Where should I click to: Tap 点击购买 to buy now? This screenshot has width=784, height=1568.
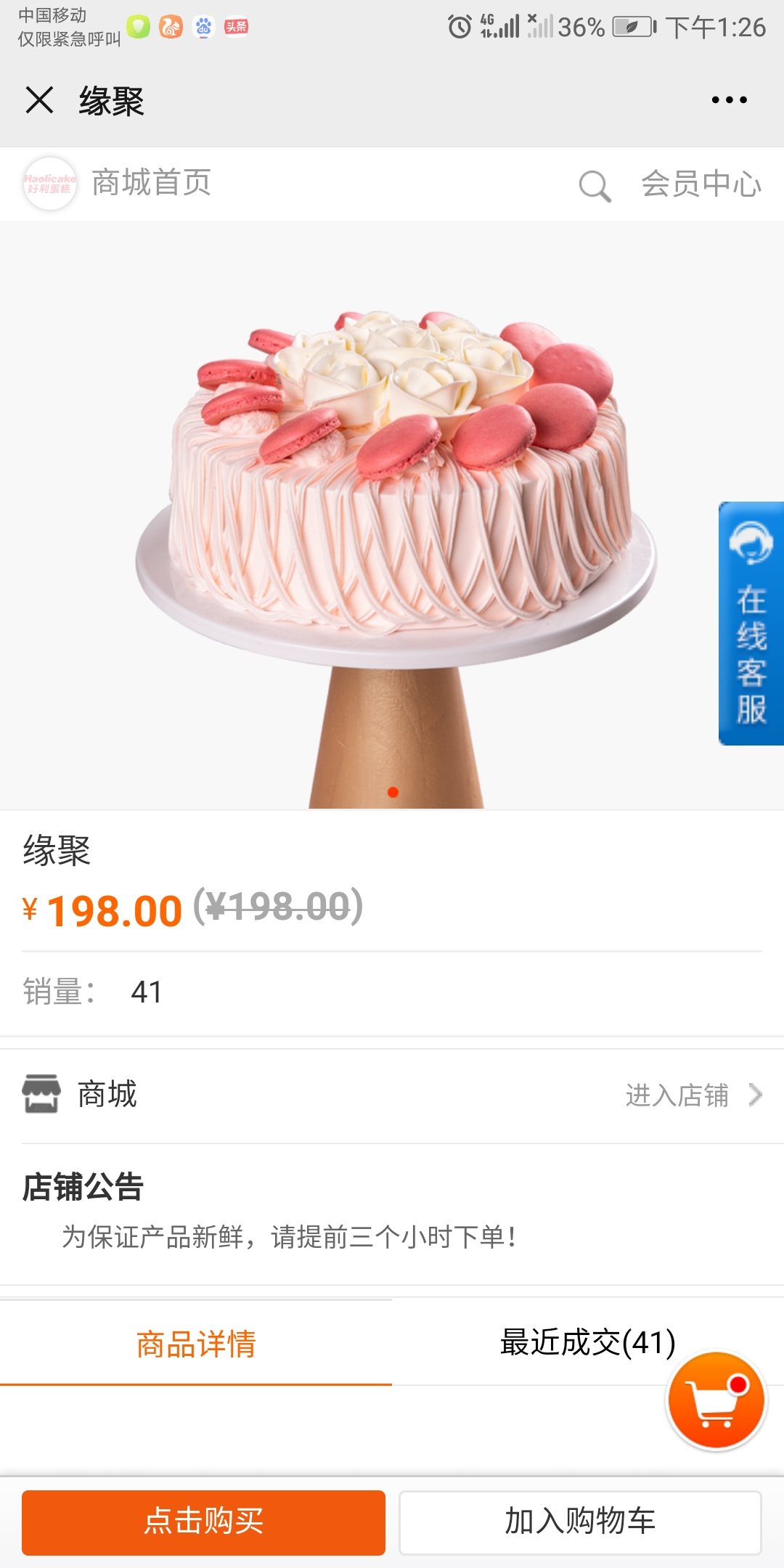coord(203,1522)
